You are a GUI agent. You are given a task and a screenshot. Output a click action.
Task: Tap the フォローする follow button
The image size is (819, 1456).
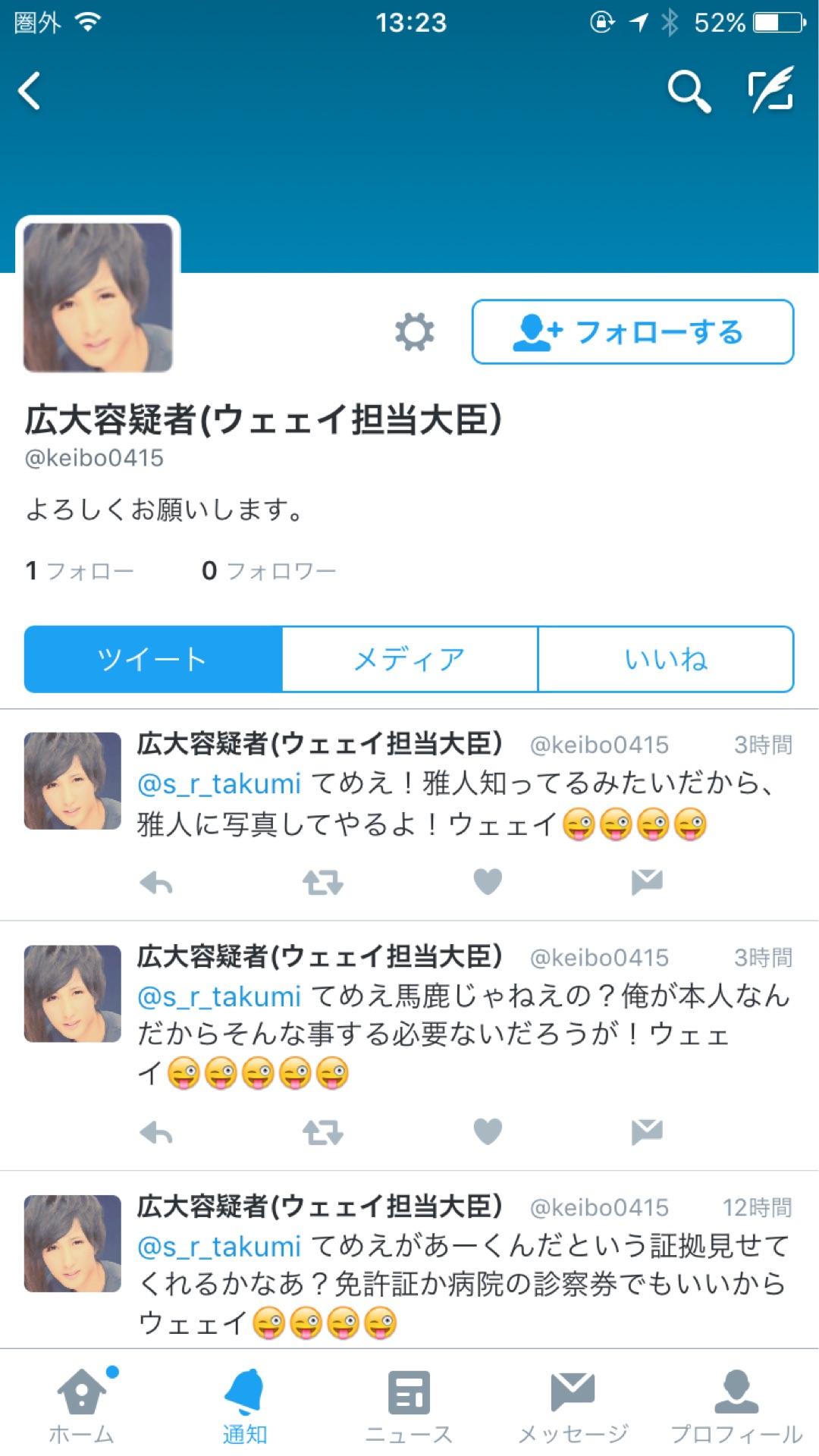pos(631,331)
